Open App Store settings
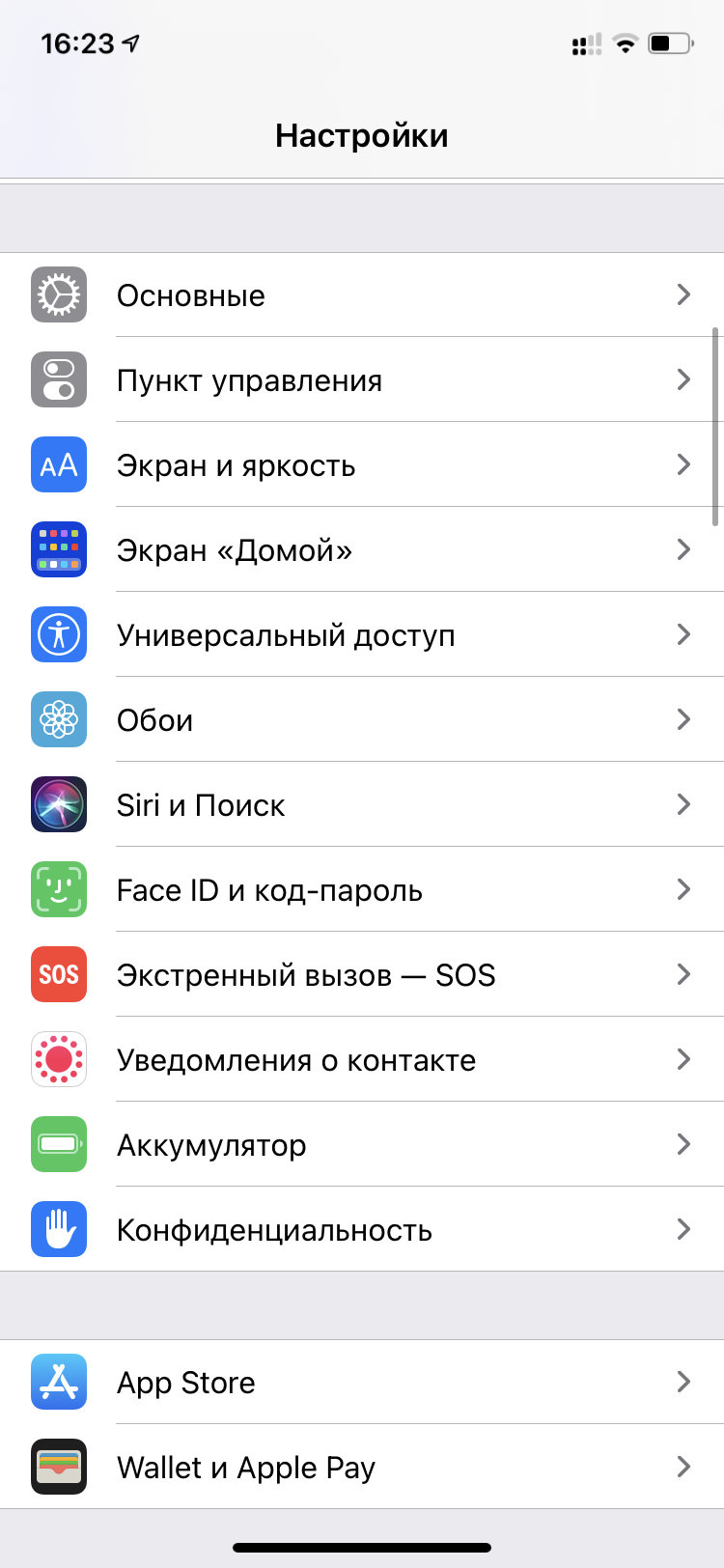 coord(362,1383)
